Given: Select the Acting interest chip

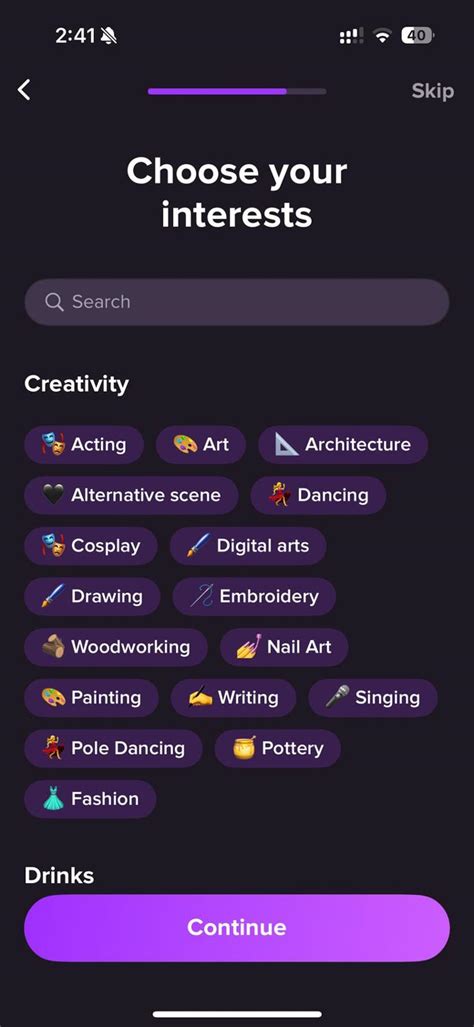Looking at the screenshot, I should point(84,445).
